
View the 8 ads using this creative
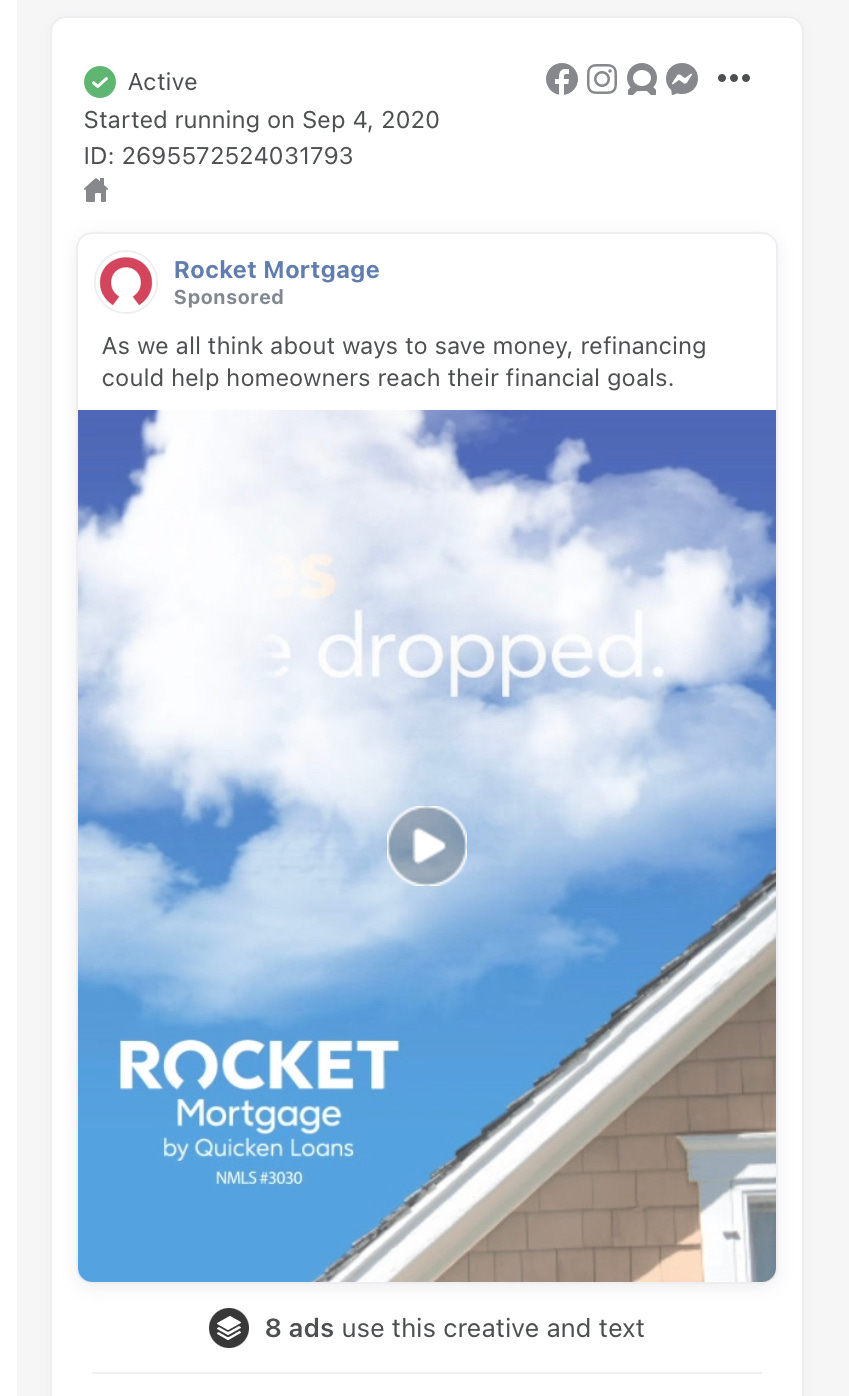pyautogui.click(x=427, y=1328)
